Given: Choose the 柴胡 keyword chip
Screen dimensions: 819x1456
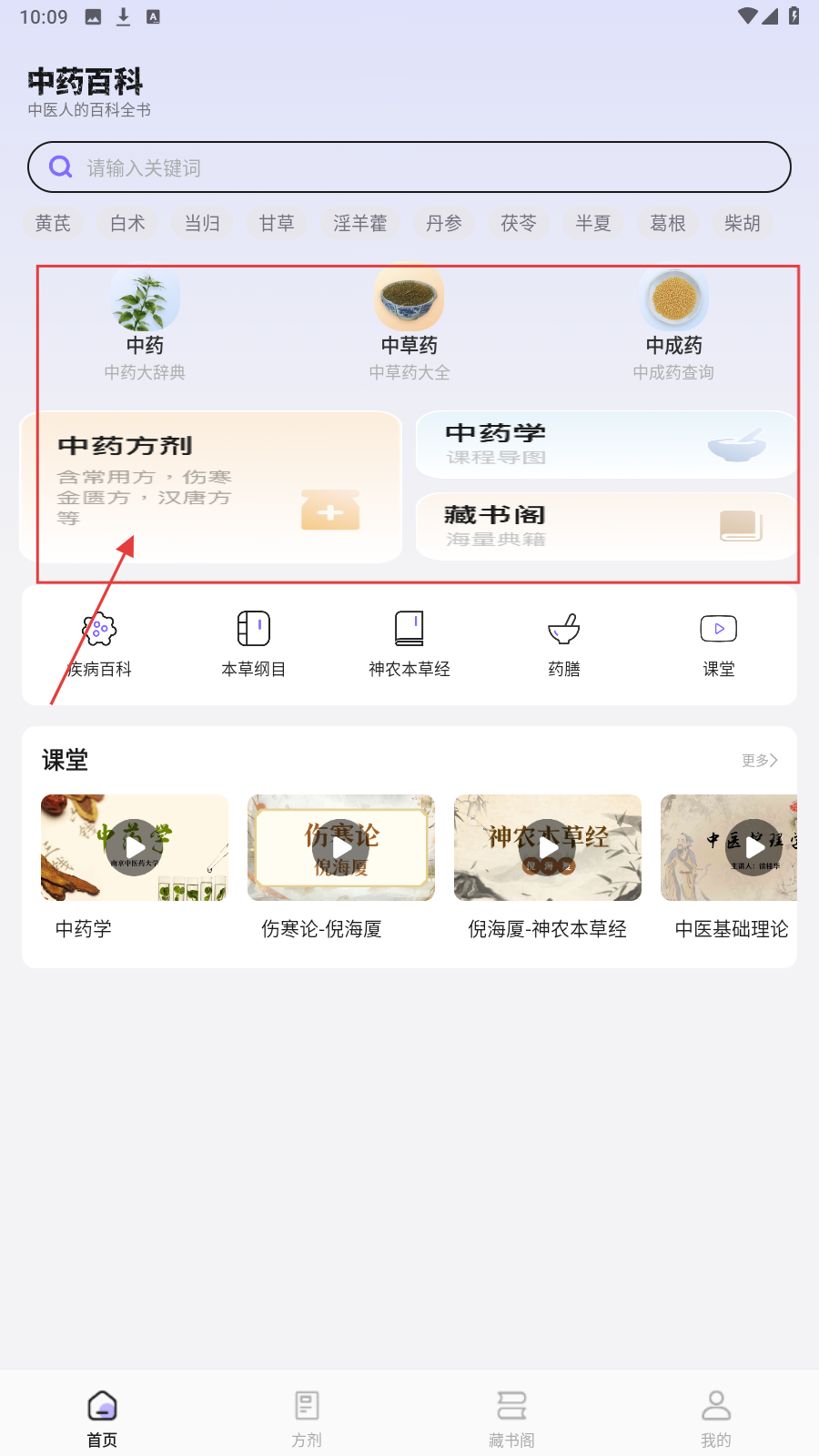Looking at the screenshot, I should [x=742, y=223].
